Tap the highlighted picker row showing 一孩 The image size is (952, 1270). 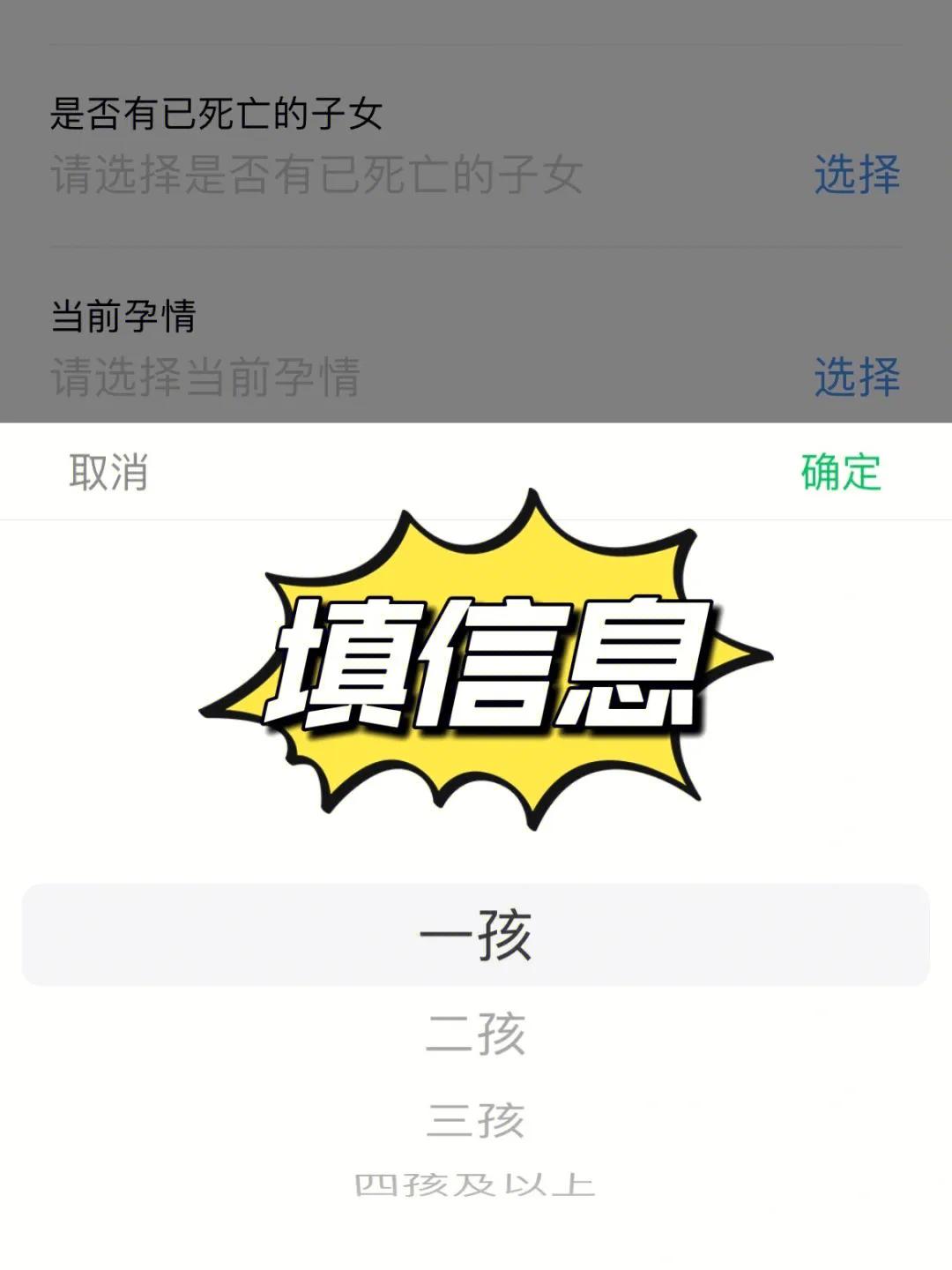pyautogui.click(x=476, y=938)
